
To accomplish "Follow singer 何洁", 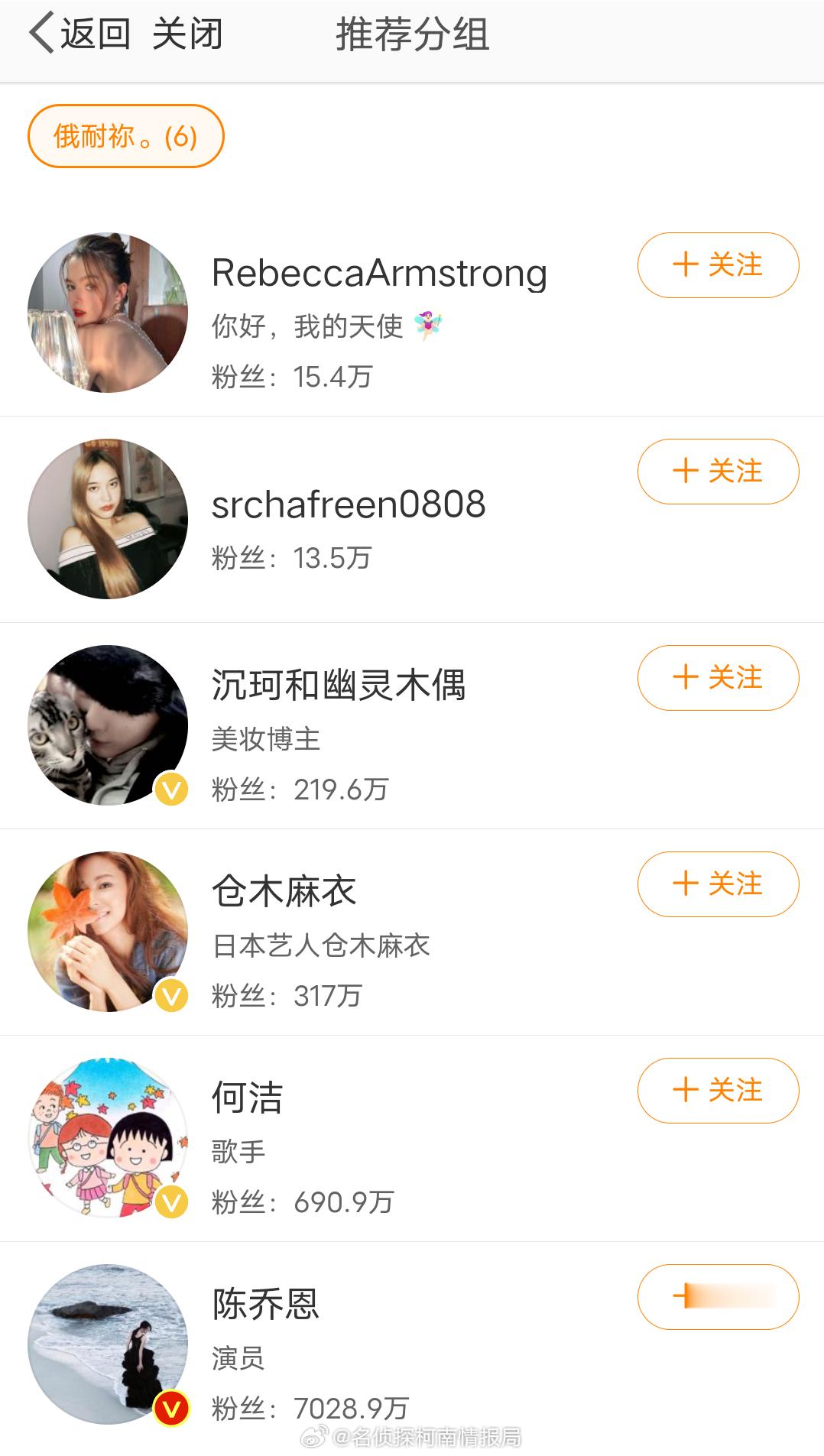I will [718, 1091].
